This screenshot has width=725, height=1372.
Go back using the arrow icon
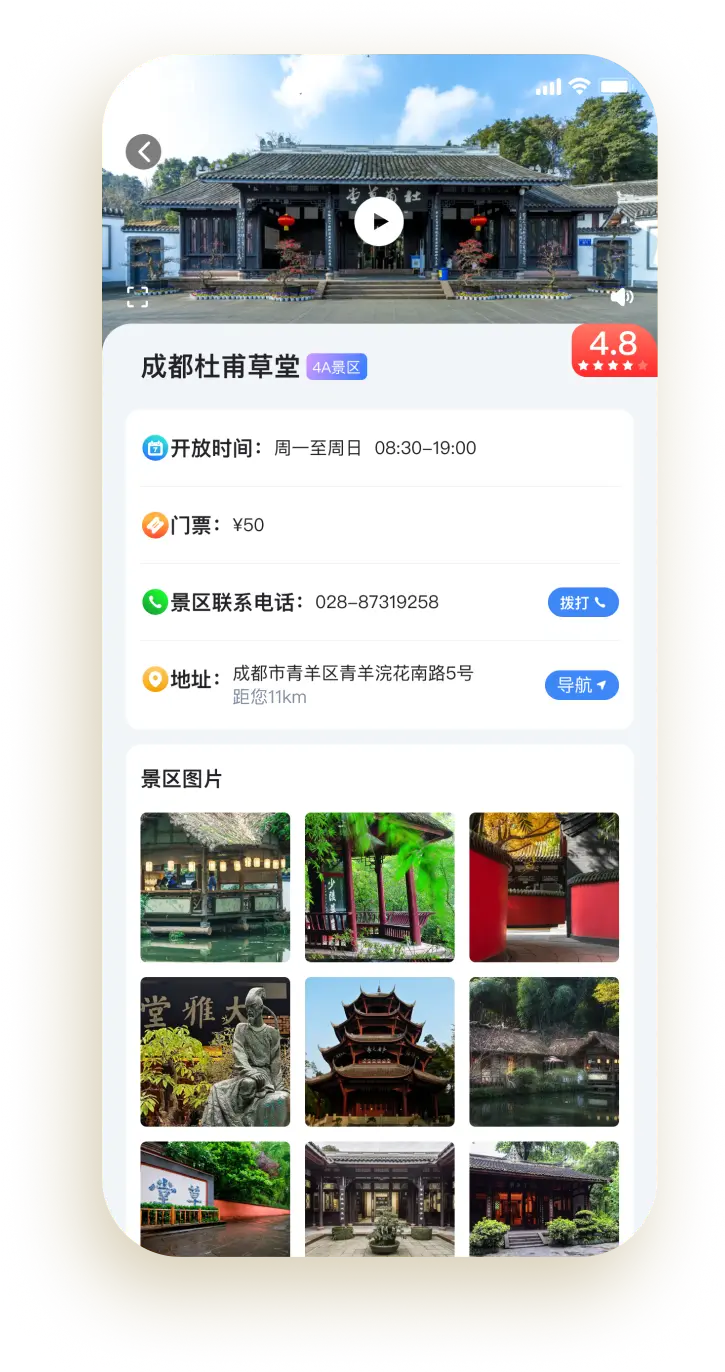pyautogui.click(x=143, y=152)
